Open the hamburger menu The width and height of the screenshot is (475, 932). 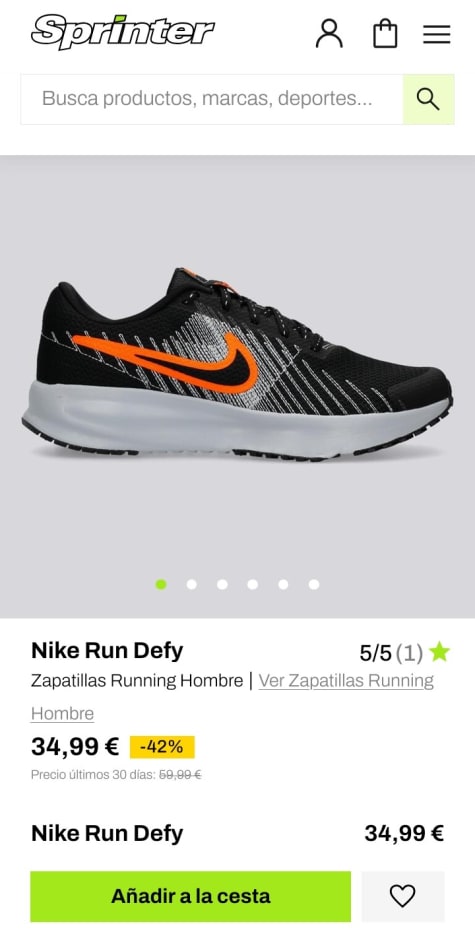click(x=436, y=34)
